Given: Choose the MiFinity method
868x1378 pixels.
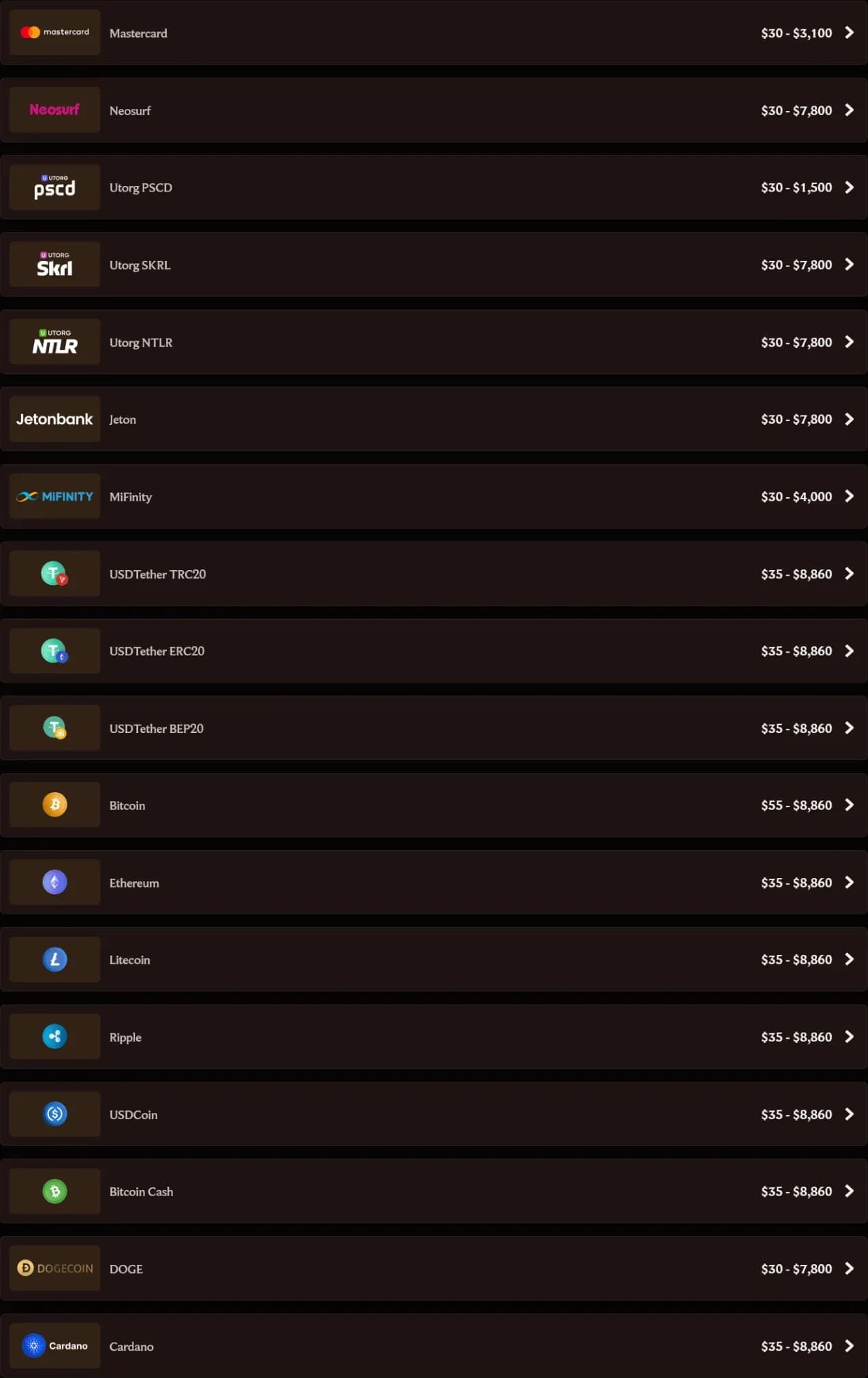Looking at the screenshot, I should 433,497.
